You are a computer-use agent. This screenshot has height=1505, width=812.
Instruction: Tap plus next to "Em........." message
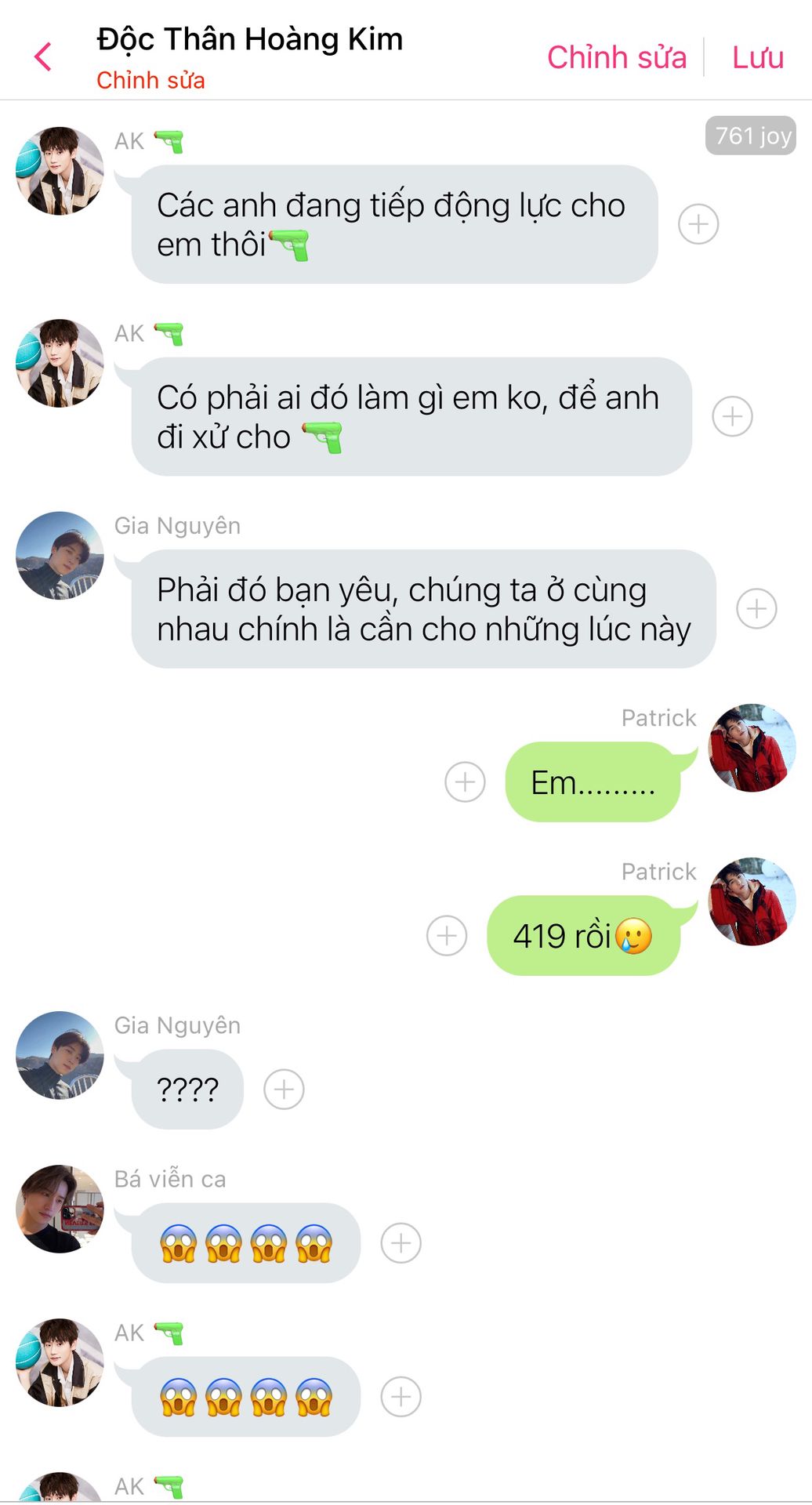[465, 782]
